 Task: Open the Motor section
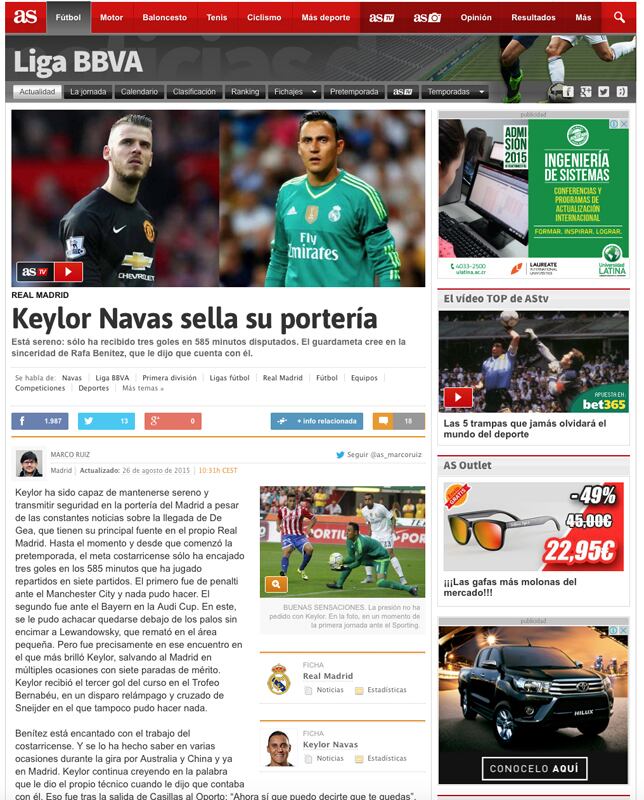(x=112, y=17)
